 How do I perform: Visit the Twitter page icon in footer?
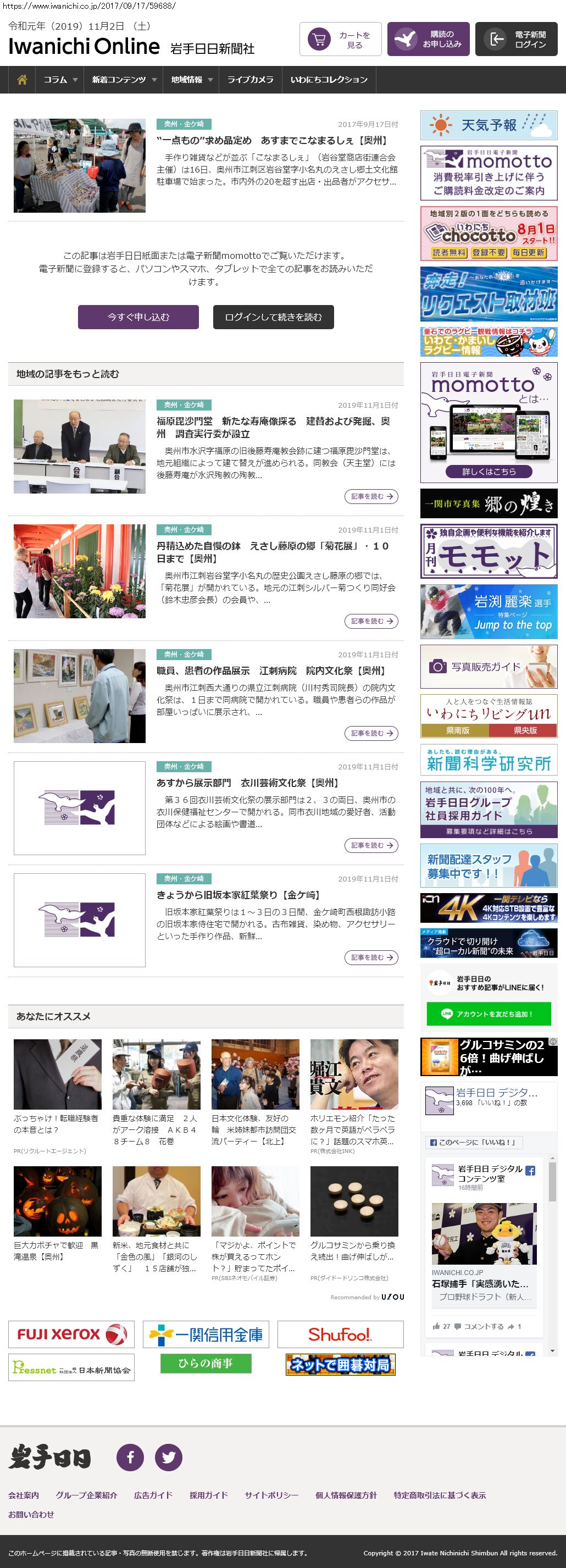[x=169, y=1457]
